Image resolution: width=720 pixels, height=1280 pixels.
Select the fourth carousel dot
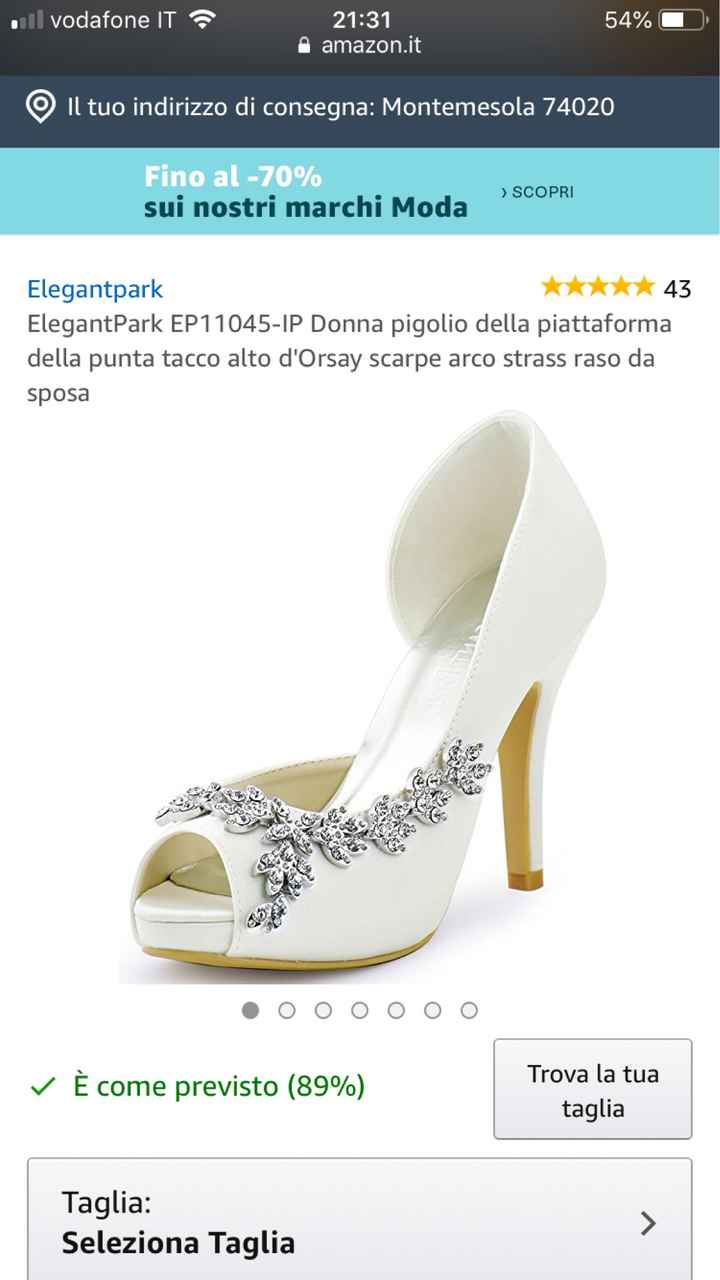click(x=360, y=1011)
